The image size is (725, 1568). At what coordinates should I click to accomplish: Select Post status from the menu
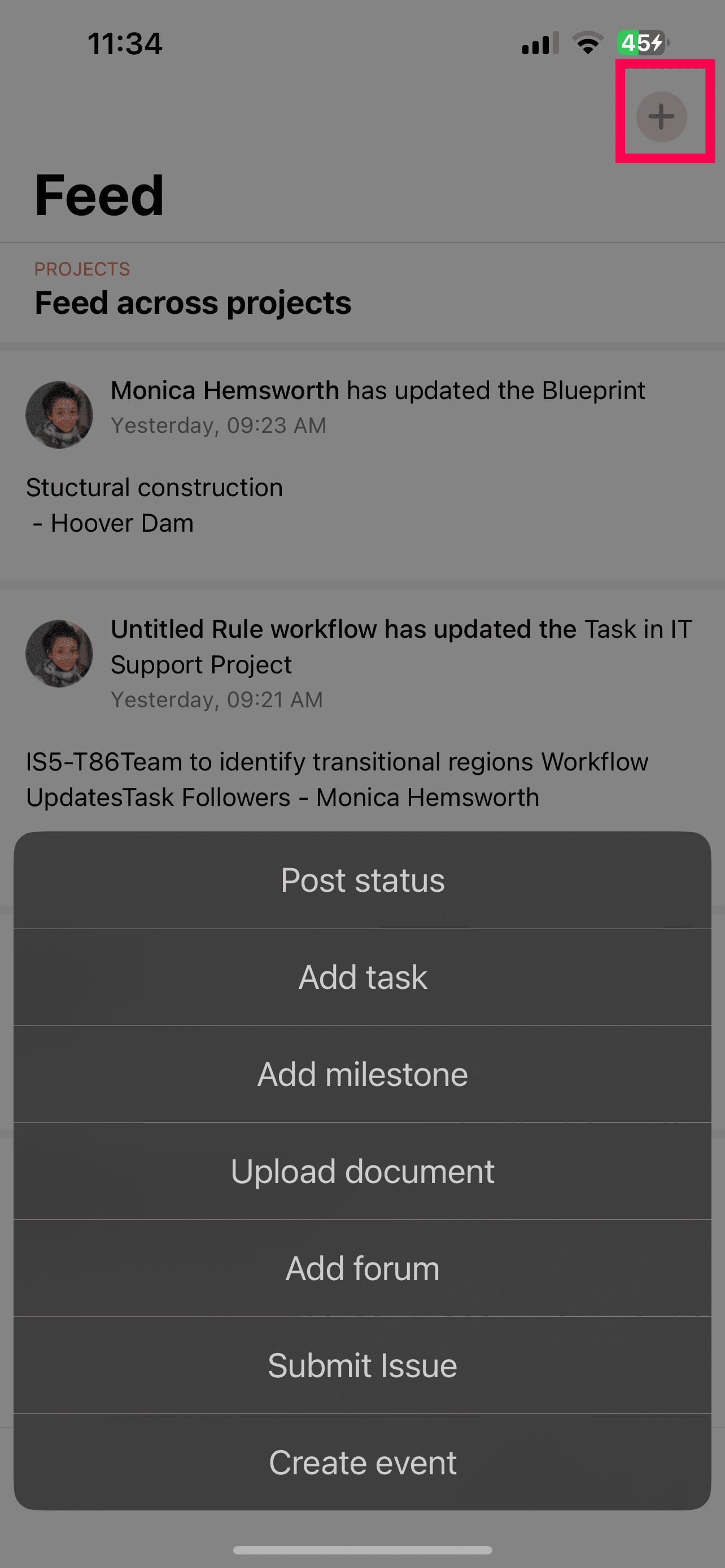point(363,880)
